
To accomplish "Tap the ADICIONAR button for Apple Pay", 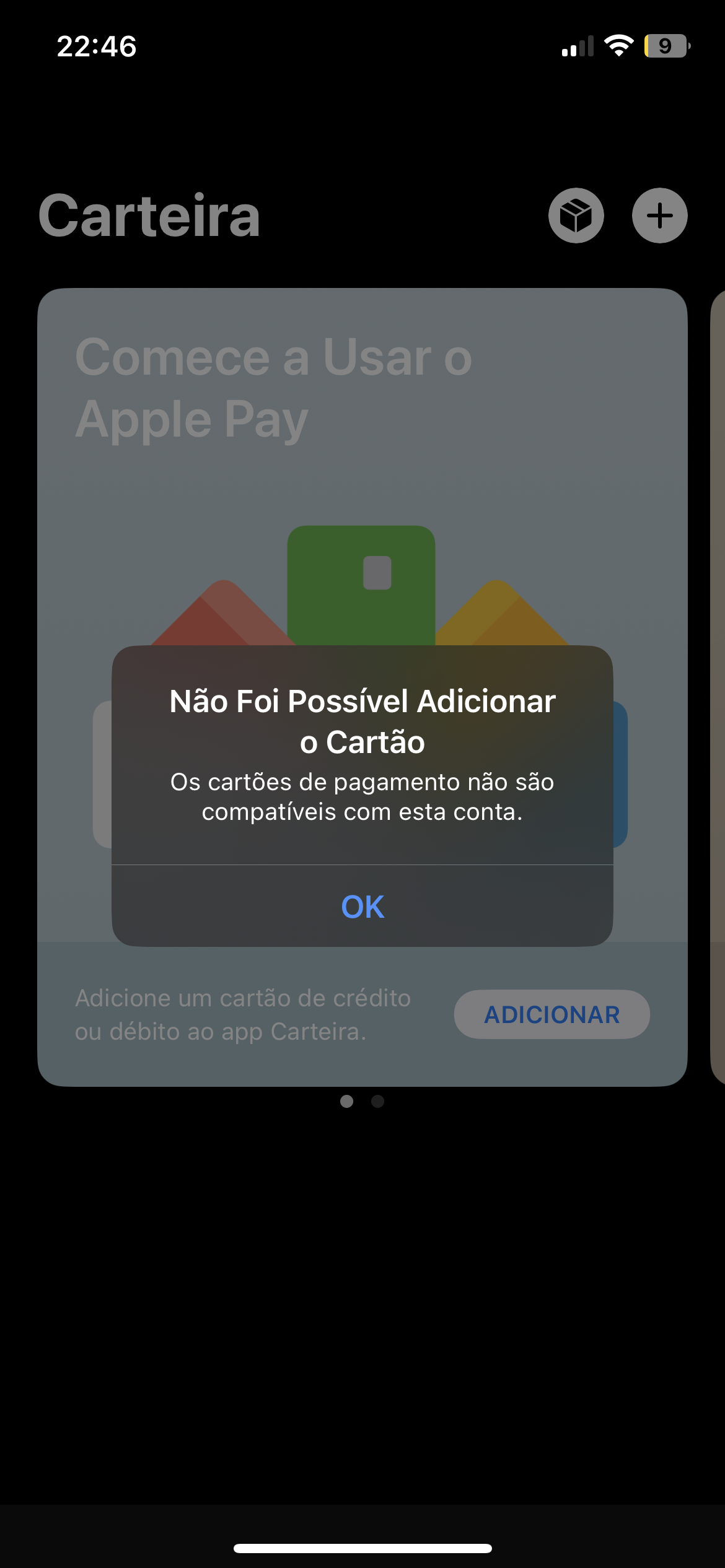I will [x=551, y=1014].
